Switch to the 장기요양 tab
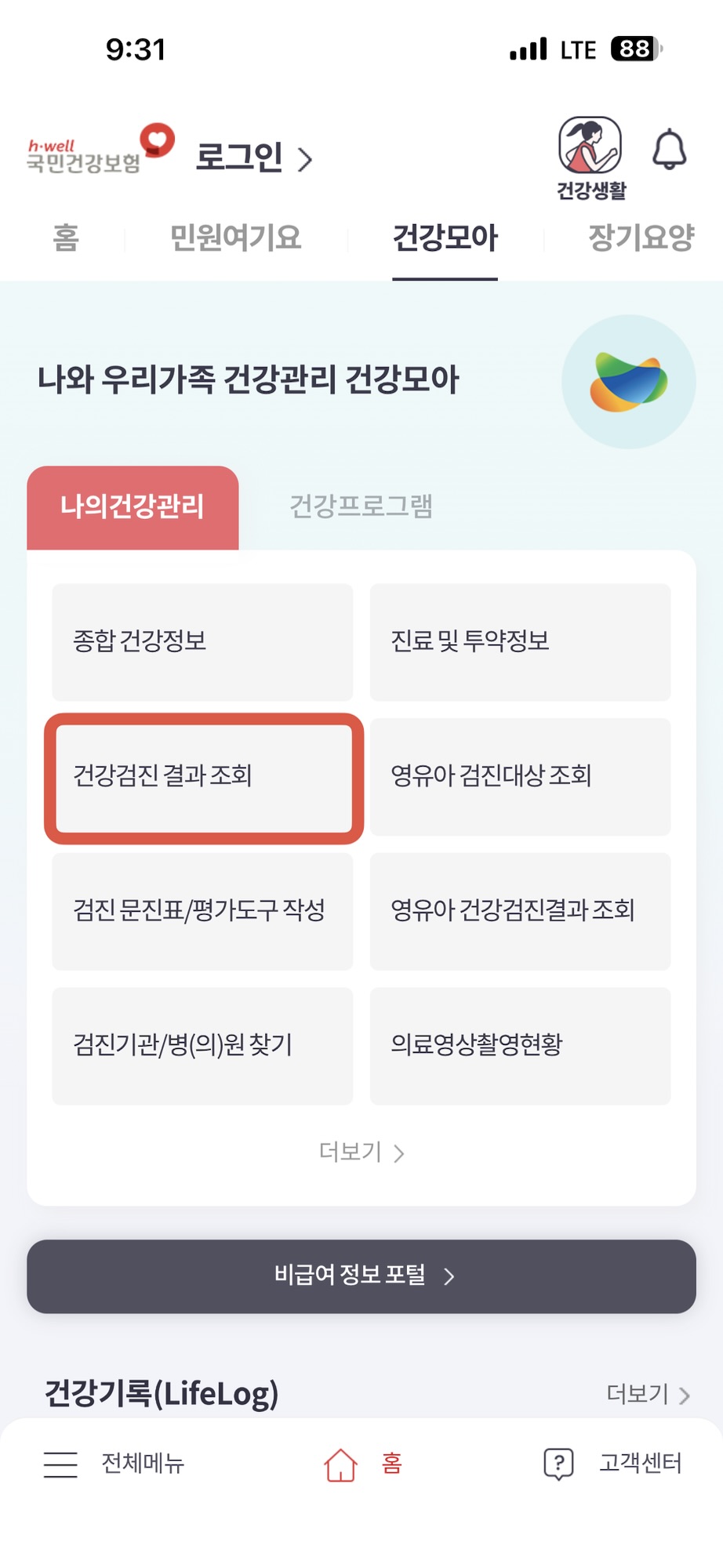The image size is (723, 1568). tap(641, 238)
